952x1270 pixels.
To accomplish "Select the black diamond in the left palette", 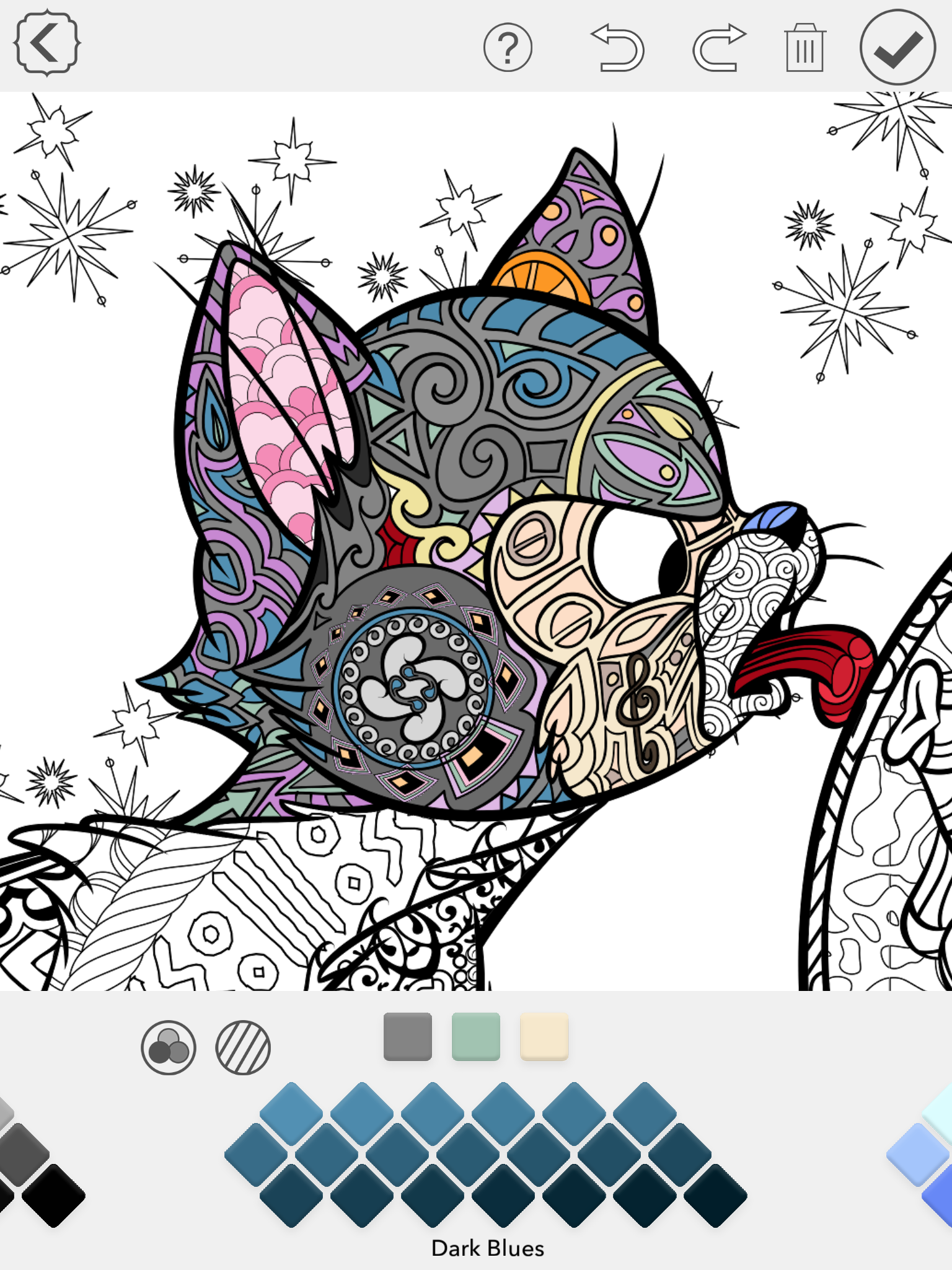I will [53, 1195].
